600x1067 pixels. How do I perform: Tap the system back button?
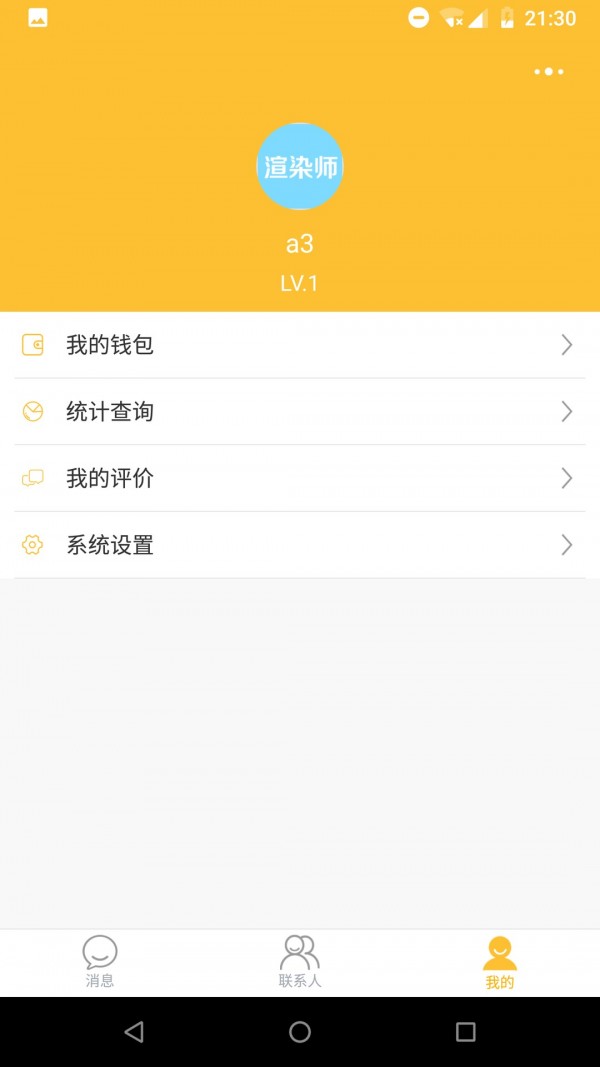134,1032
